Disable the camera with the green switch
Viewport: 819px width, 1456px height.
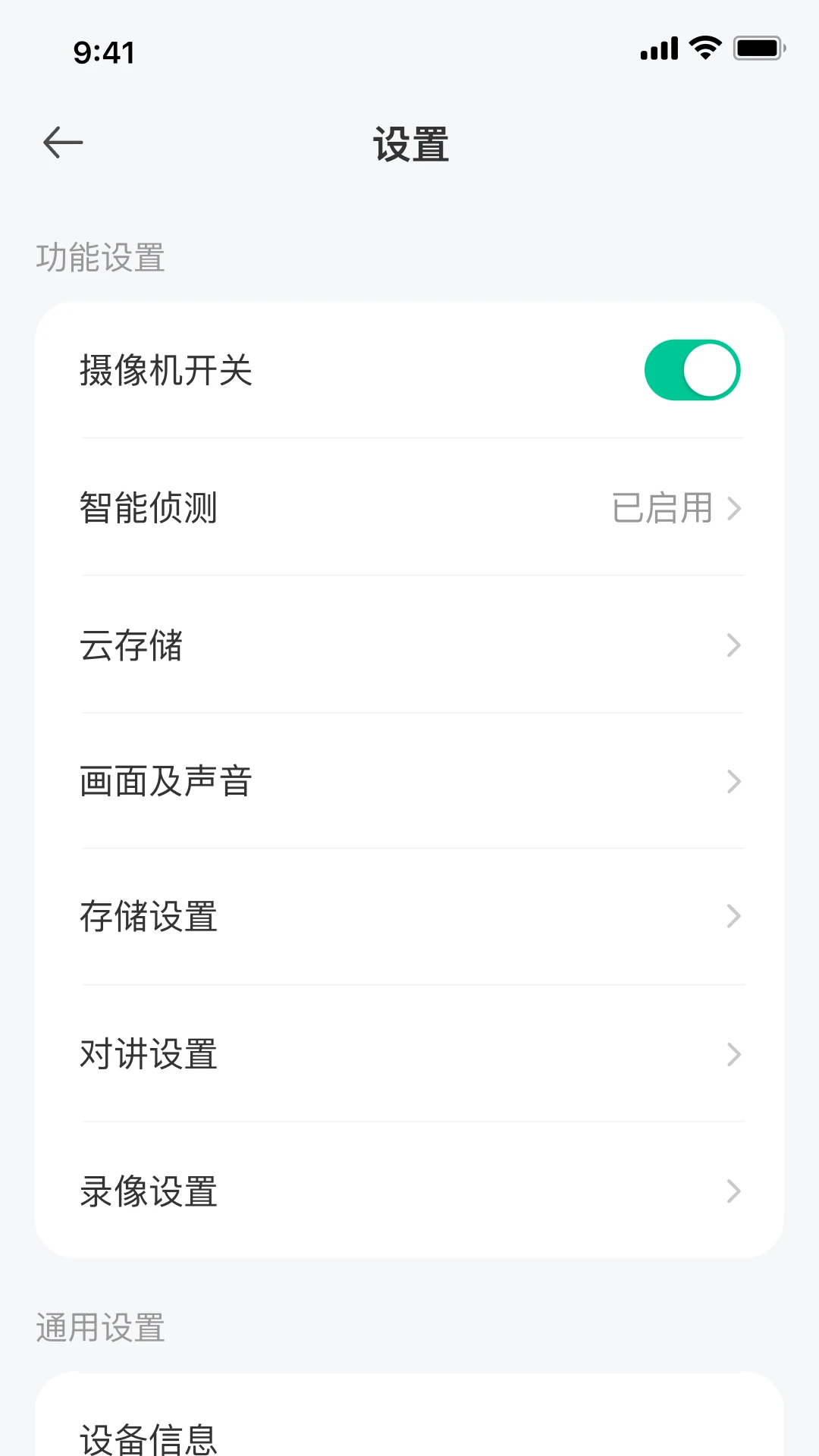click(x=692, y=369)
